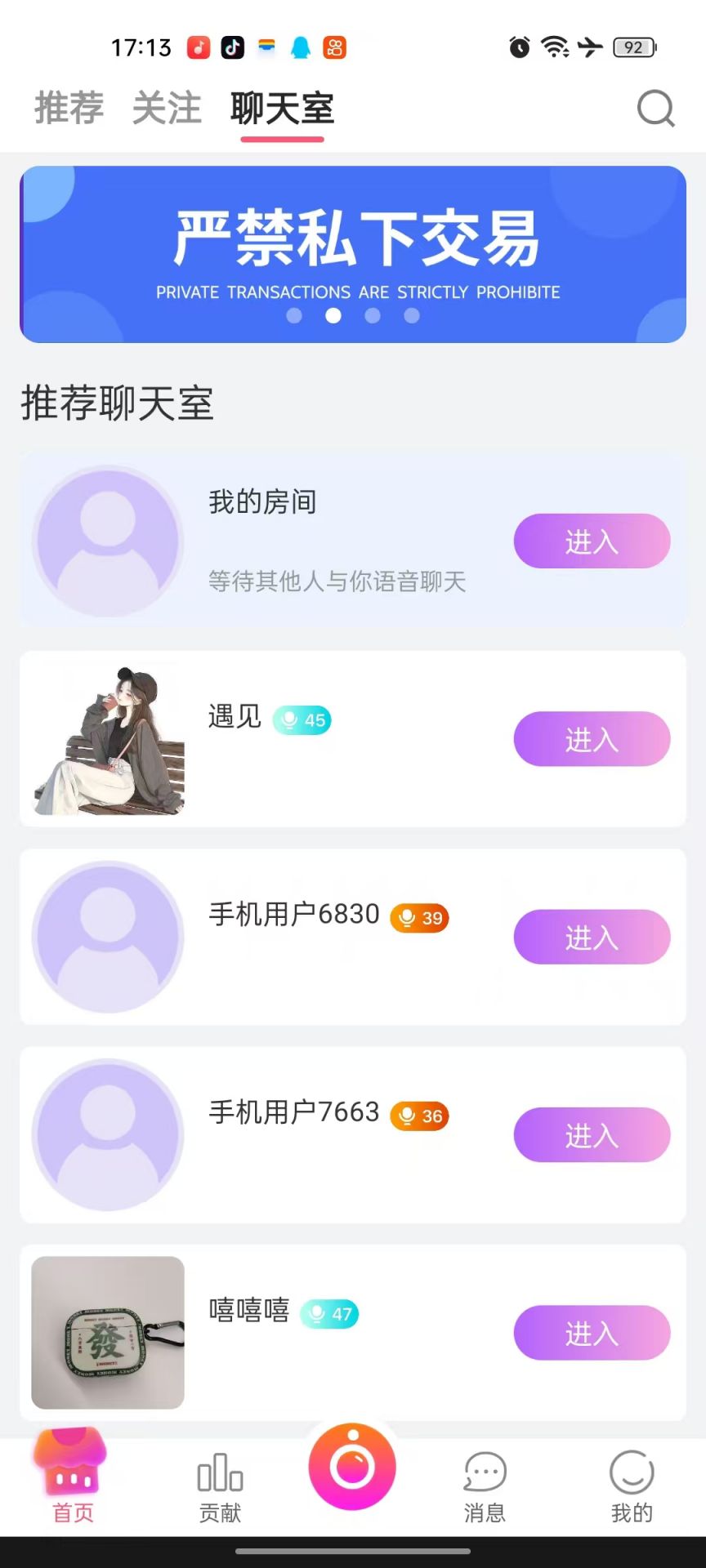Open the 嘻嘻嘻 room cover image
706x1568 pixels.
[108, 1332]
